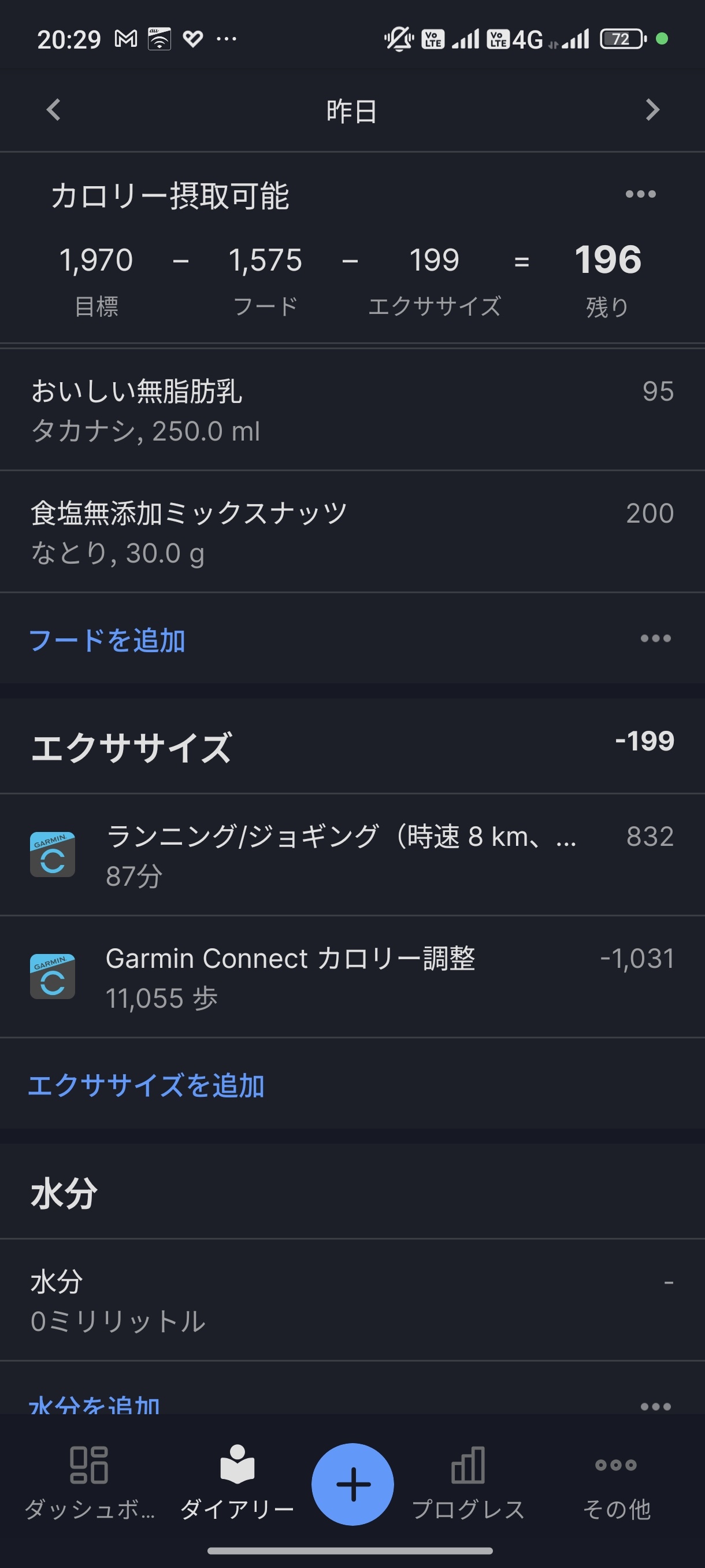Viewport: 705px width, 1568px height.
Task: Open the その他 tab
Action: point(616,1484)
